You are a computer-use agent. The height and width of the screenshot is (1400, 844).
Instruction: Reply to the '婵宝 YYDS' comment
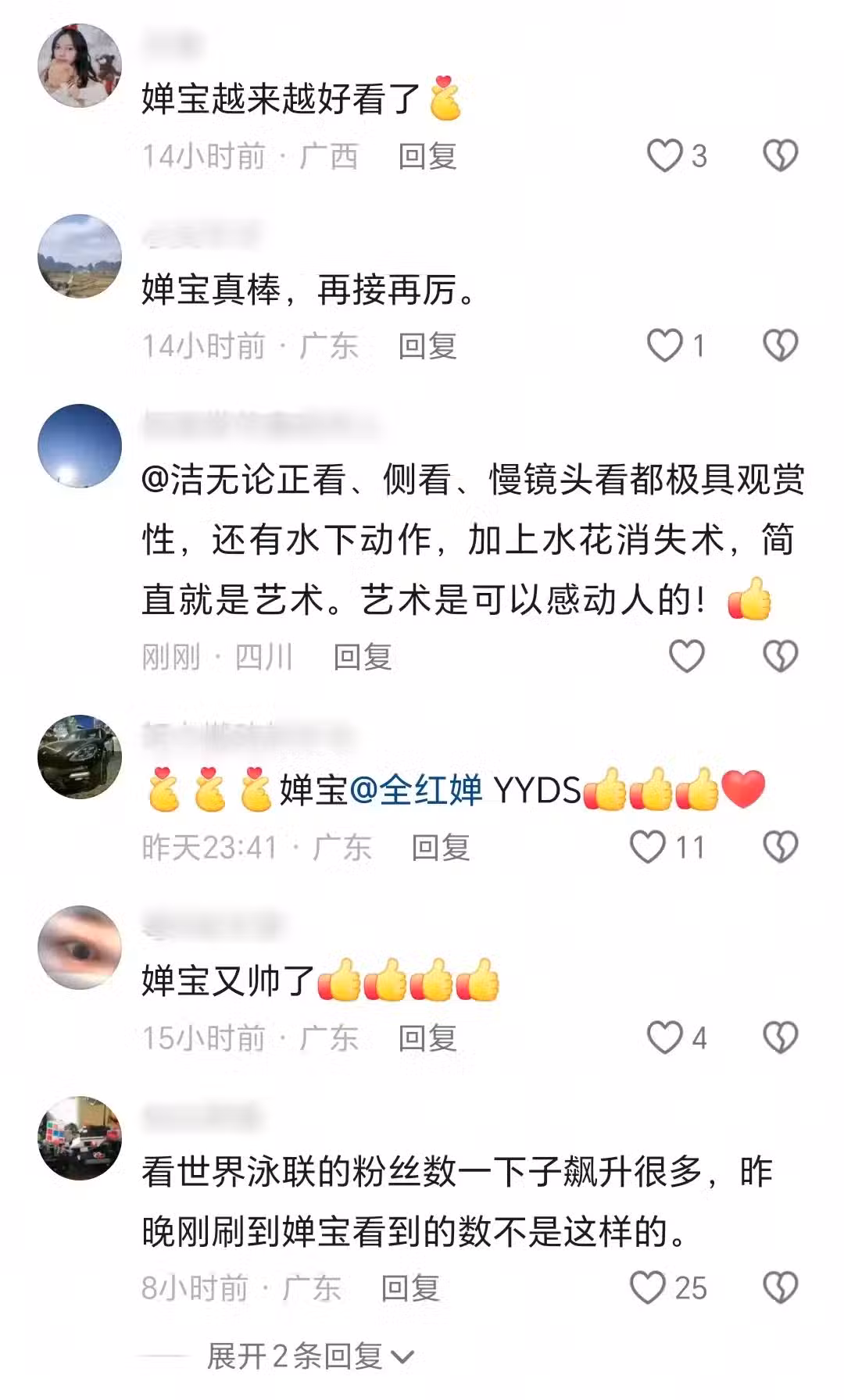pos(440,848)
